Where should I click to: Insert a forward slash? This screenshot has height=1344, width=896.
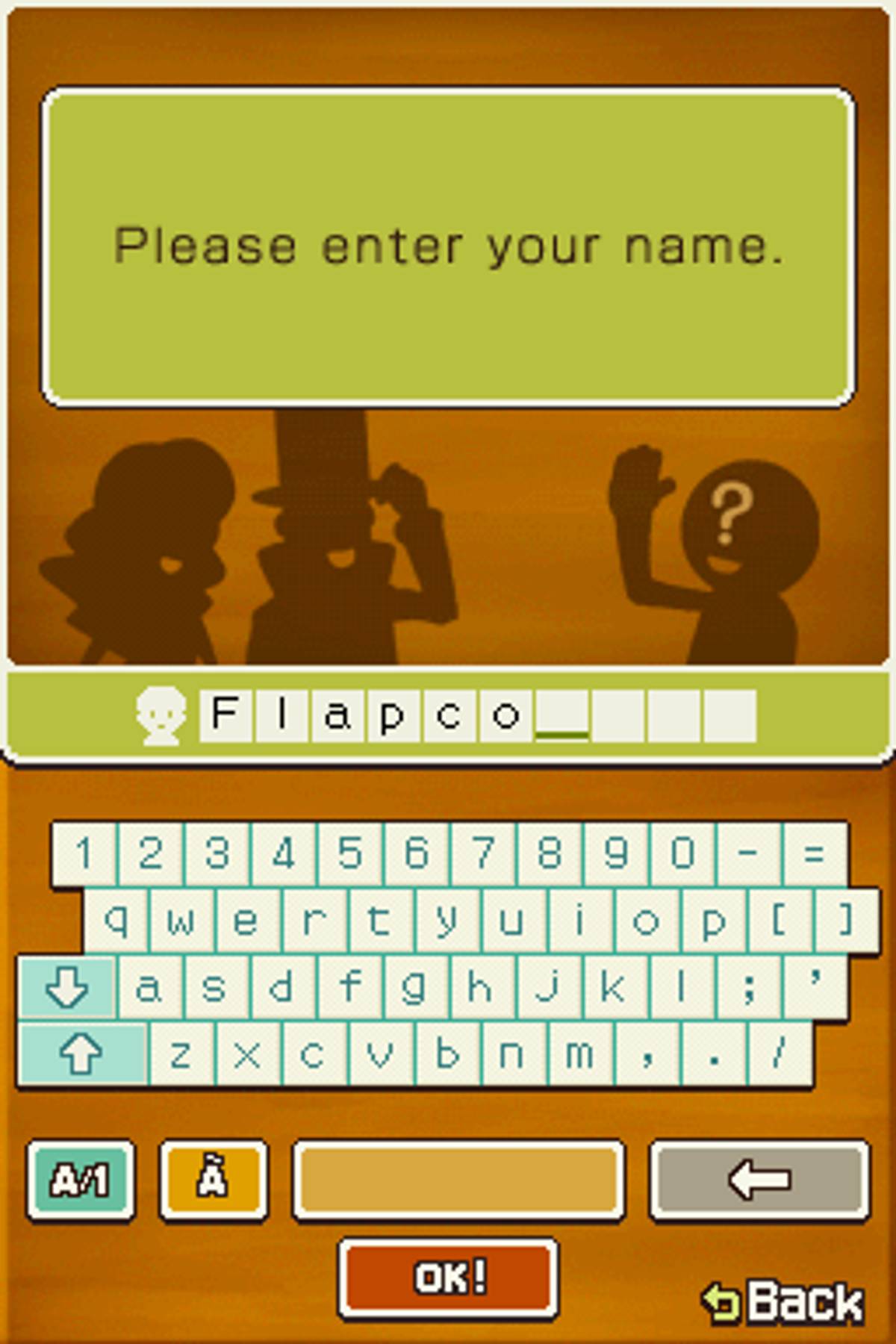click(780, 1054)
